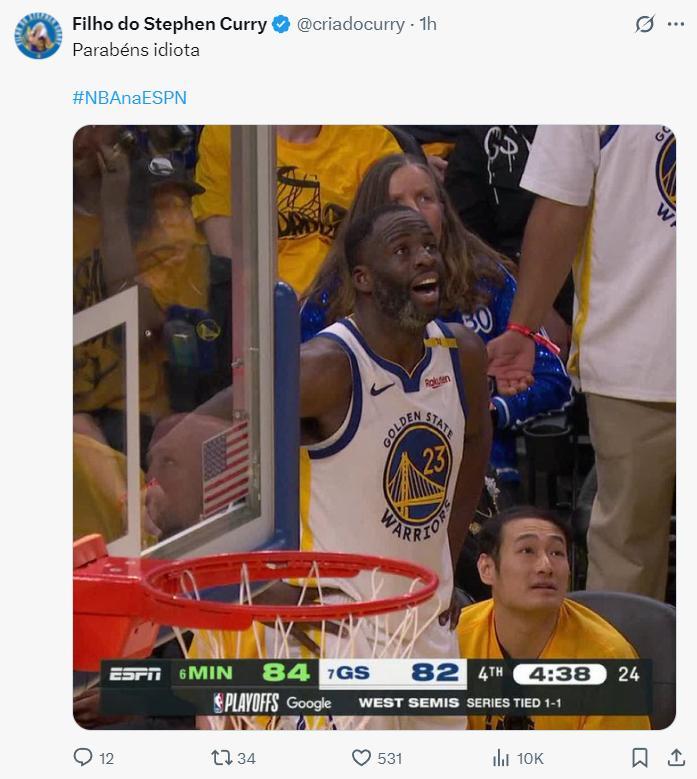The image size is (697, 779).
Task: Open the @criadocurry handle link
Action: pyautogui.click(x=353, y=24)
